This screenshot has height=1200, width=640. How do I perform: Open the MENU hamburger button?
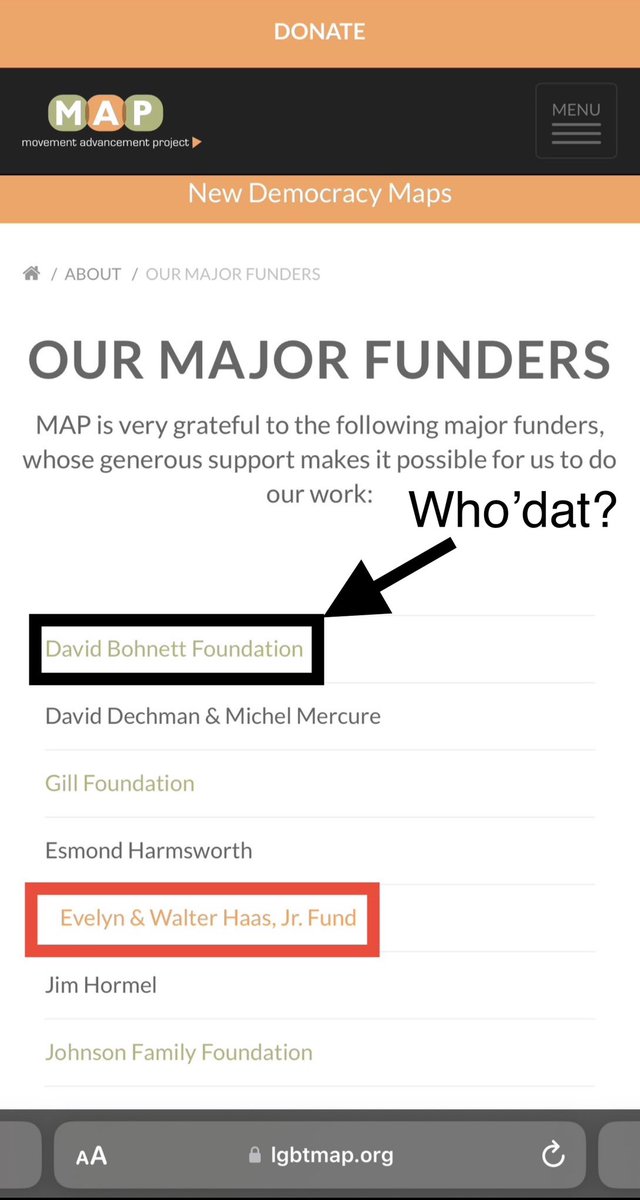coord(576,121)
